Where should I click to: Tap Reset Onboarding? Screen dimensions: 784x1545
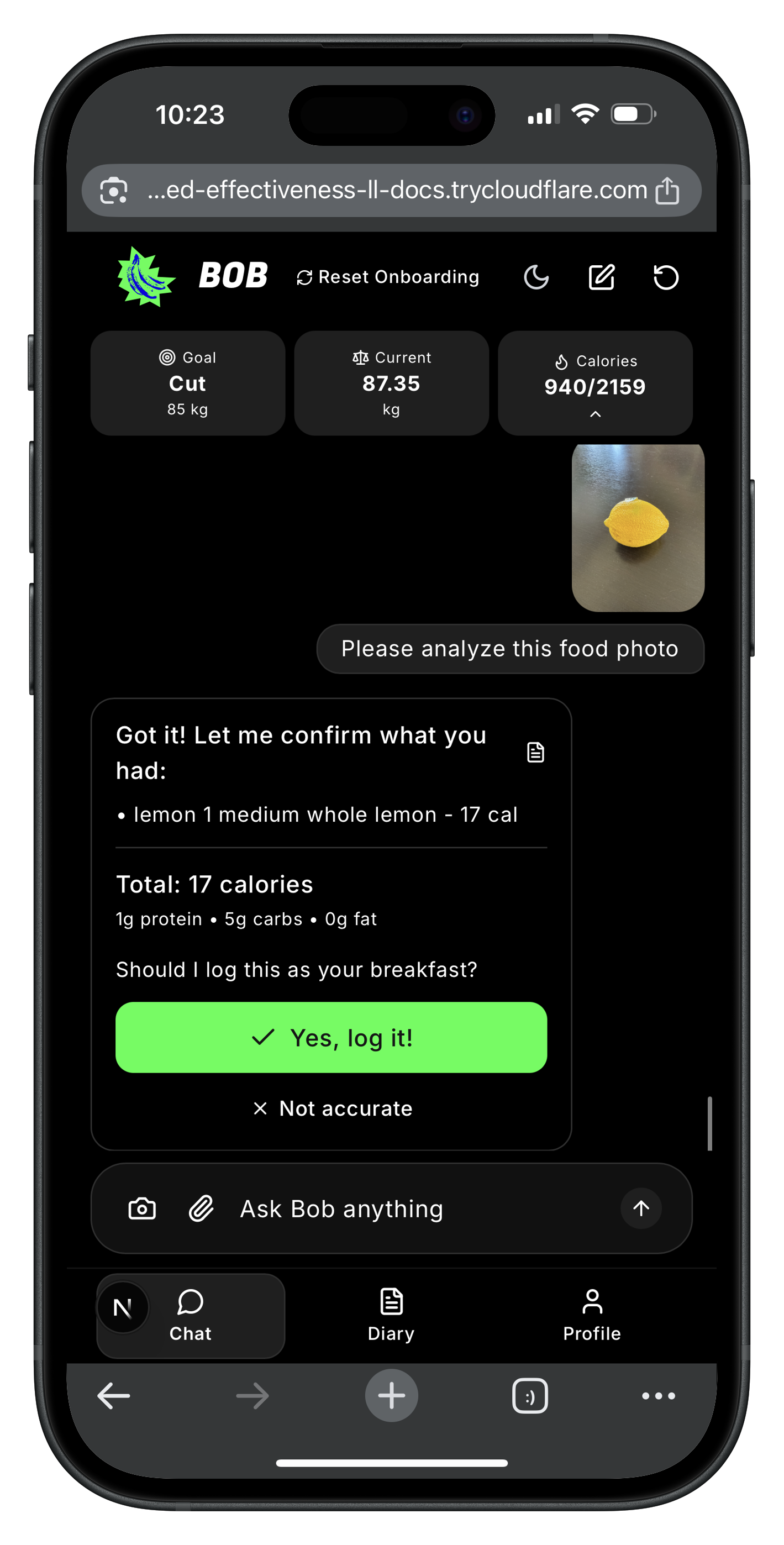(388, 277)
